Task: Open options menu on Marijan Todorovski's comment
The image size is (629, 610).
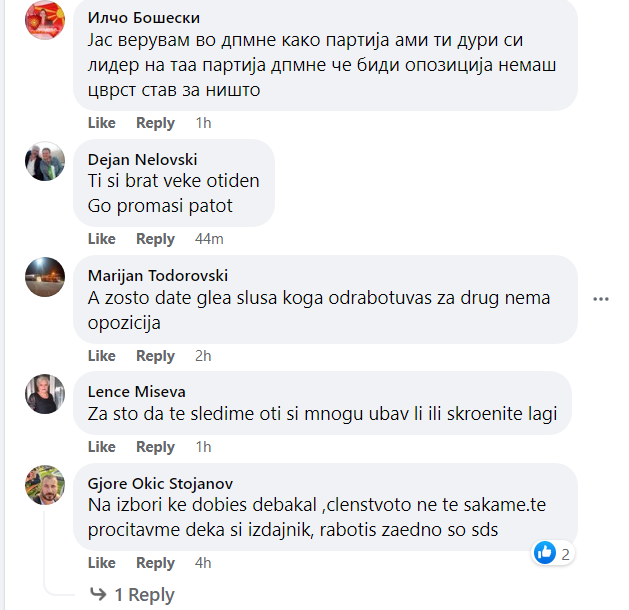Action: point(601,299)
